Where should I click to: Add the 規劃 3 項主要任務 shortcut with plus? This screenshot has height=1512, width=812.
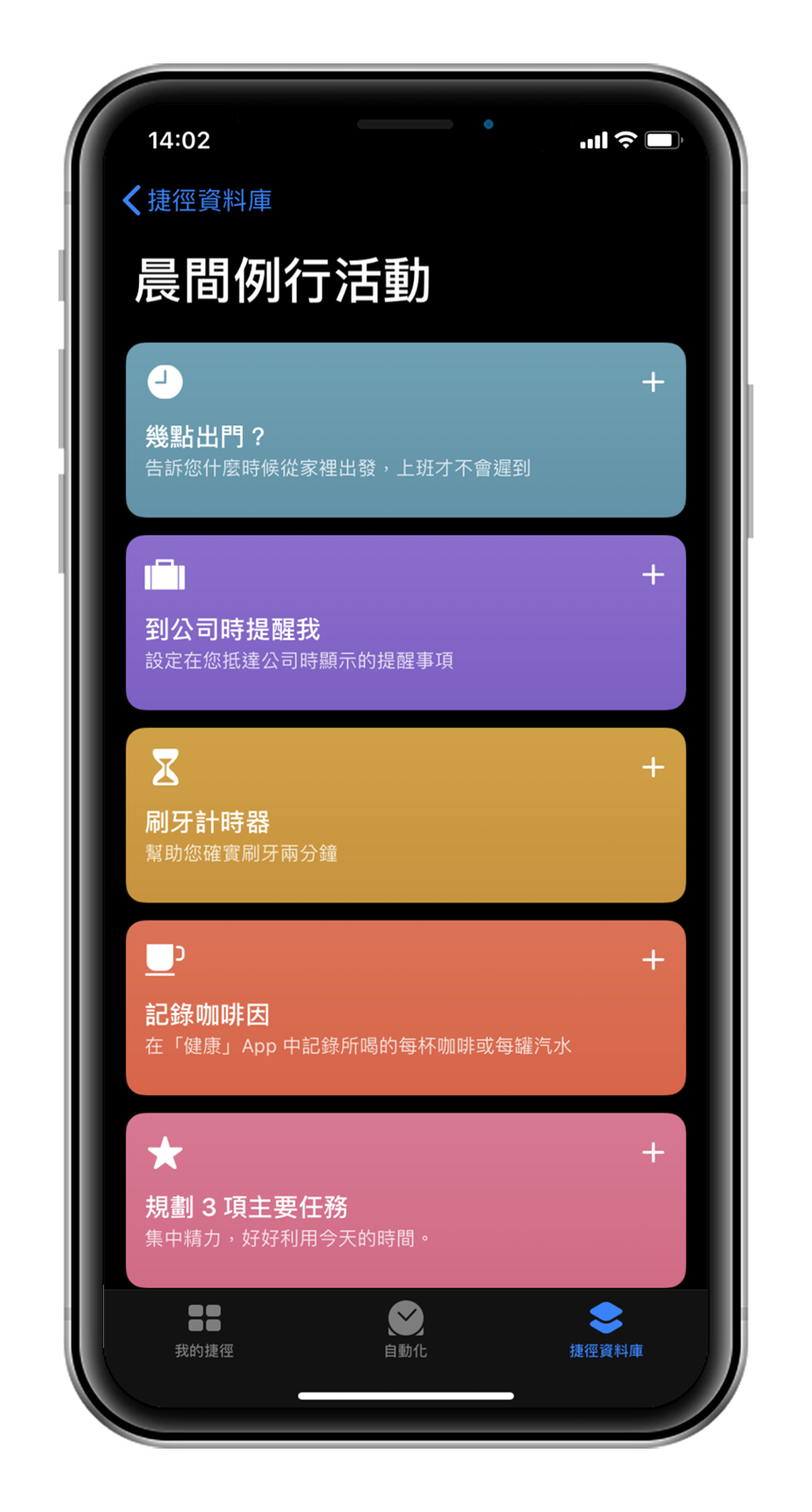click(x=652, y=1153)
